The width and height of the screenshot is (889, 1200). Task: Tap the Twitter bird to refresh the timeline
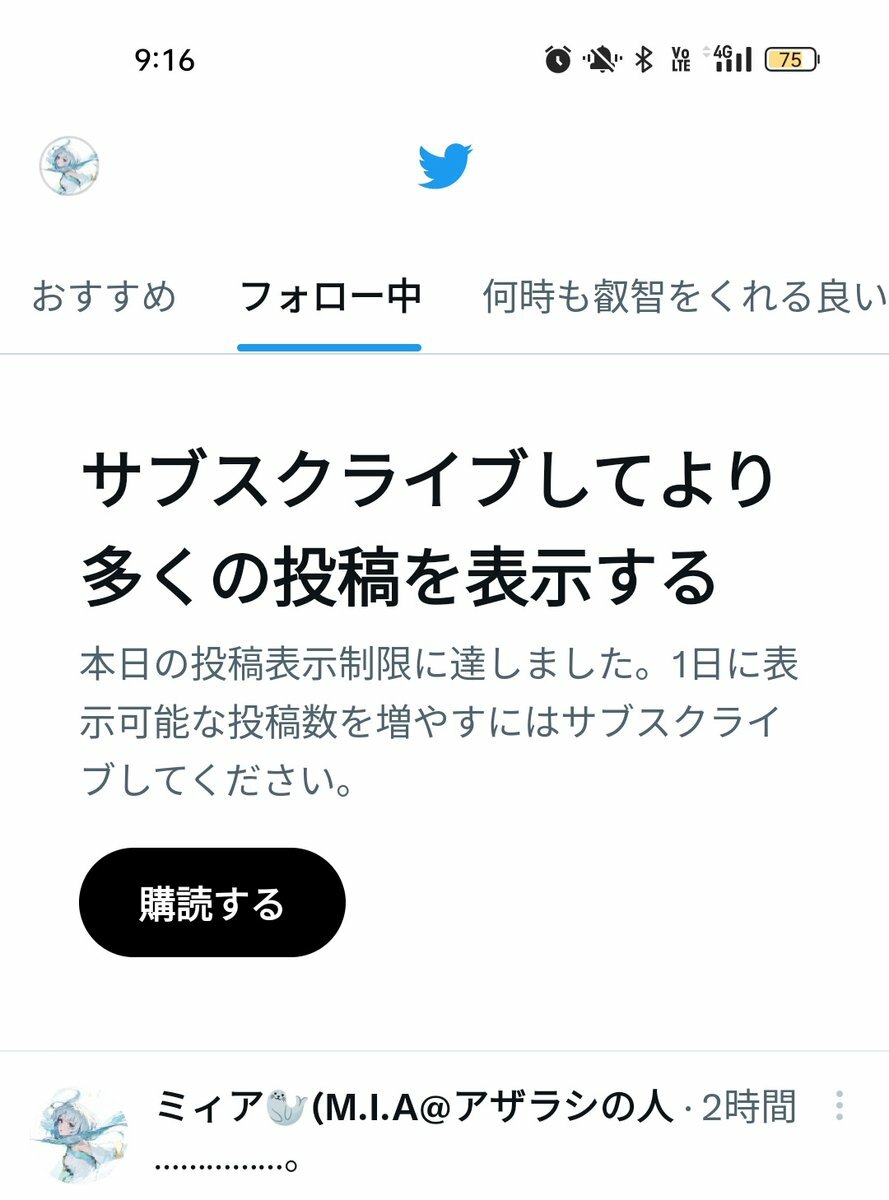(x=445, y=166)
